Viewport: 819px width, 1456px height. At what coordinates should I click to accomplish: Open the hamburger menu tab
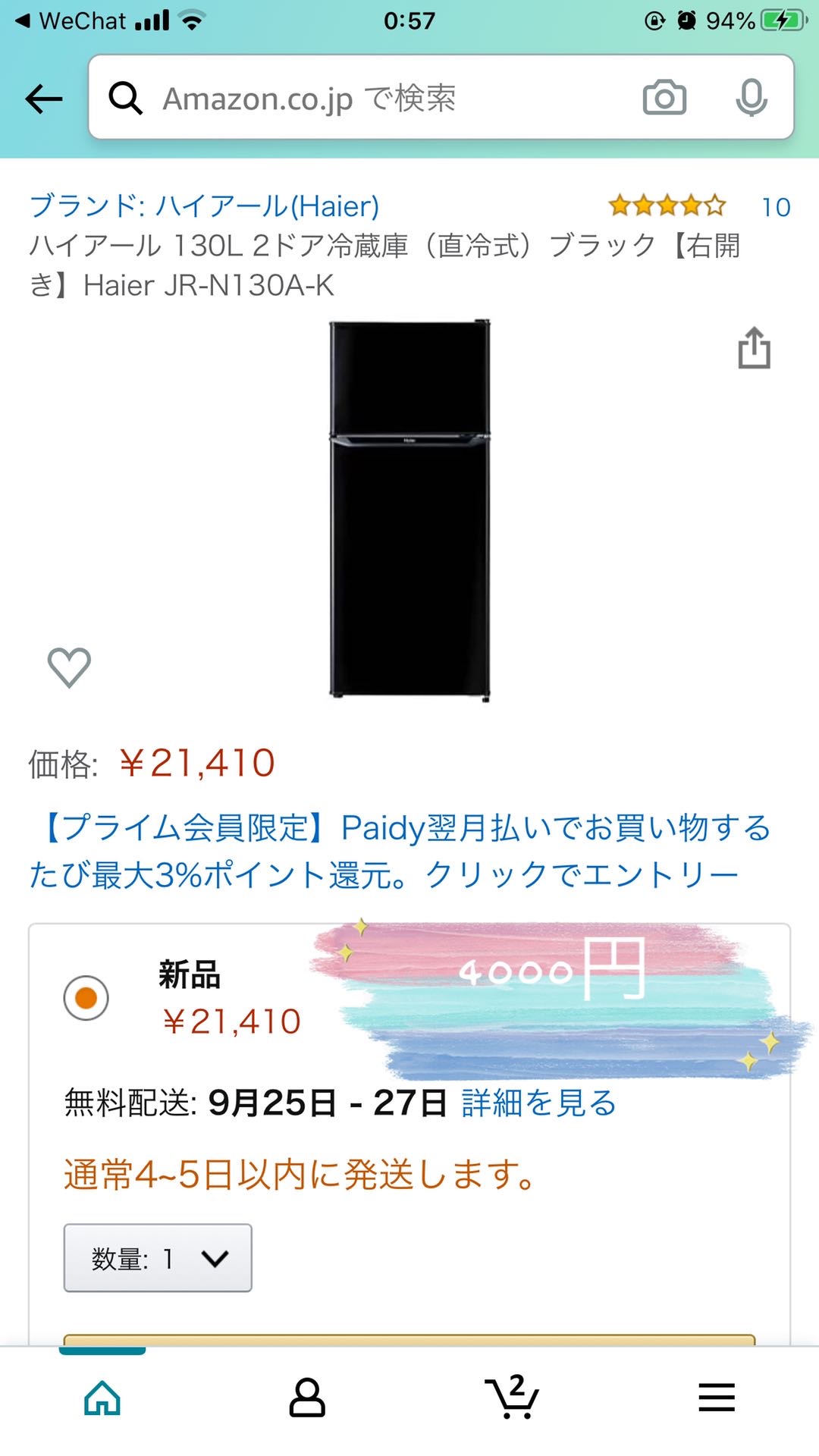[717, 1397]
